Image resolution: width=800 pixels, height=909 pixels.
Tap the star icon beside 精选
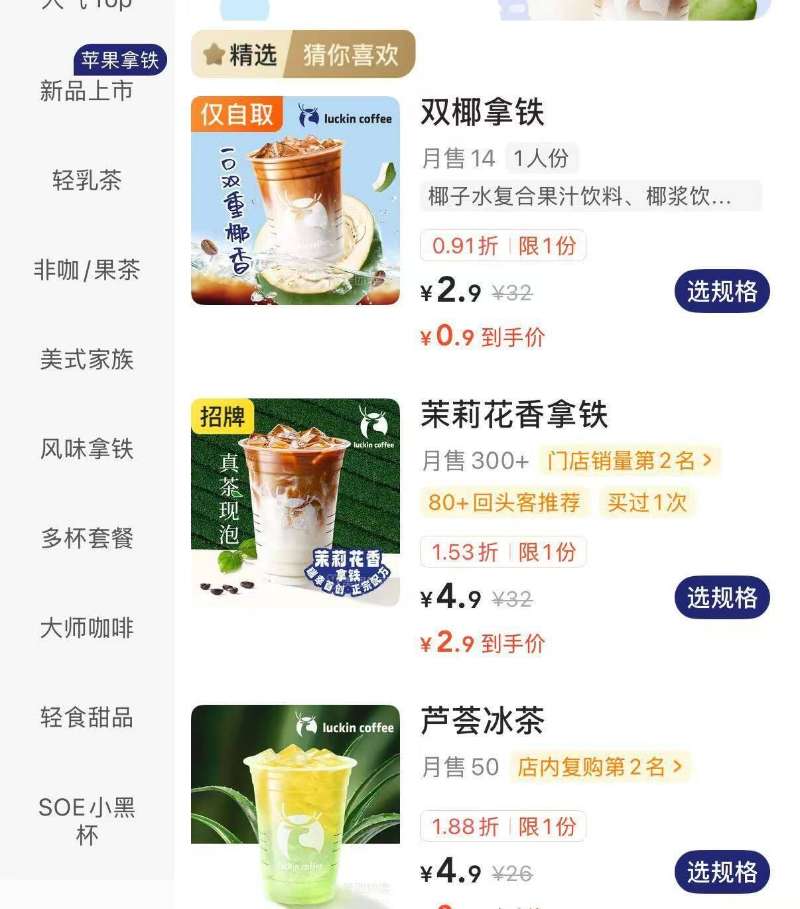[213, 56]
